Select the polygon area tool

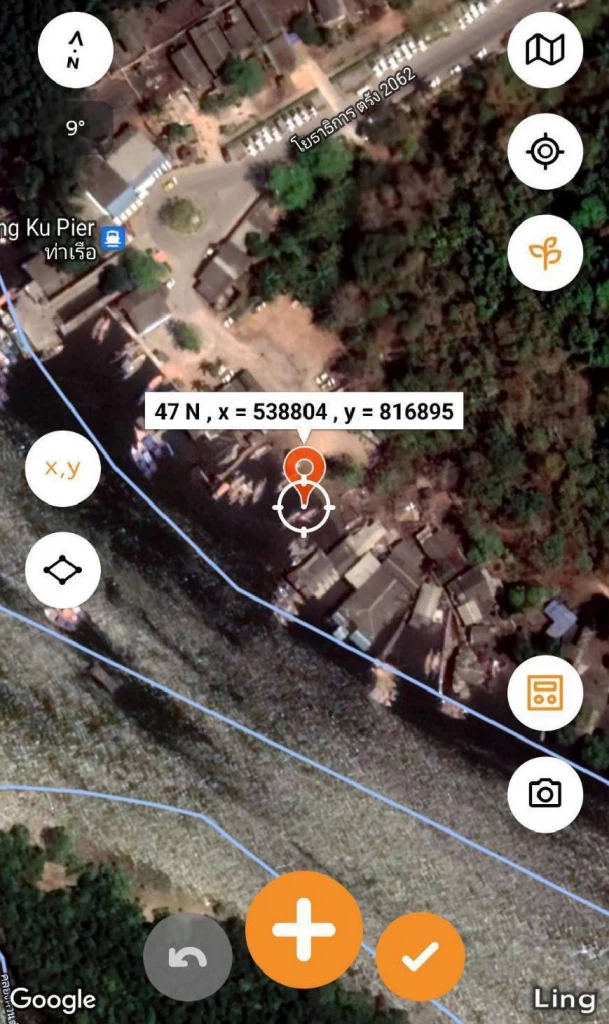63,570
